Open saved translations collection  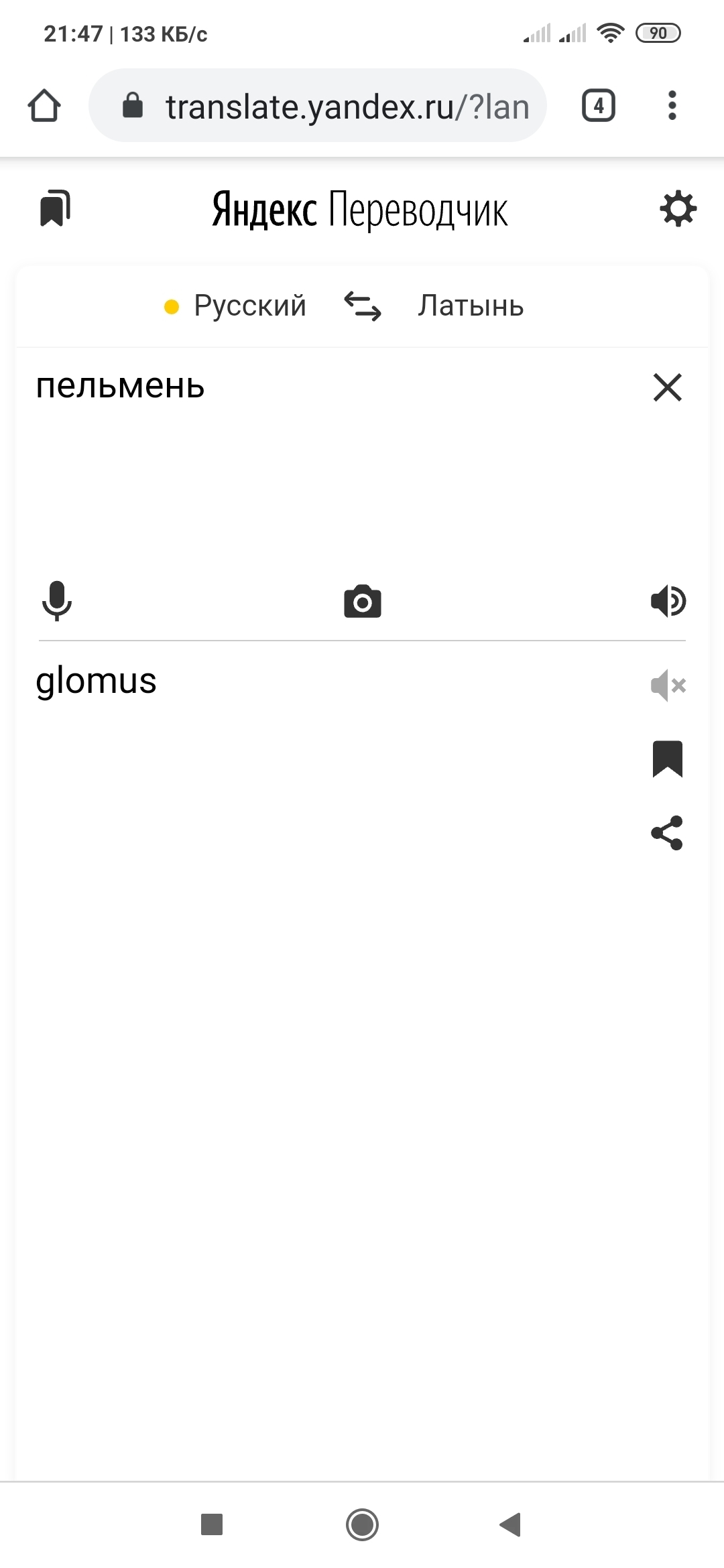[56, 208]
